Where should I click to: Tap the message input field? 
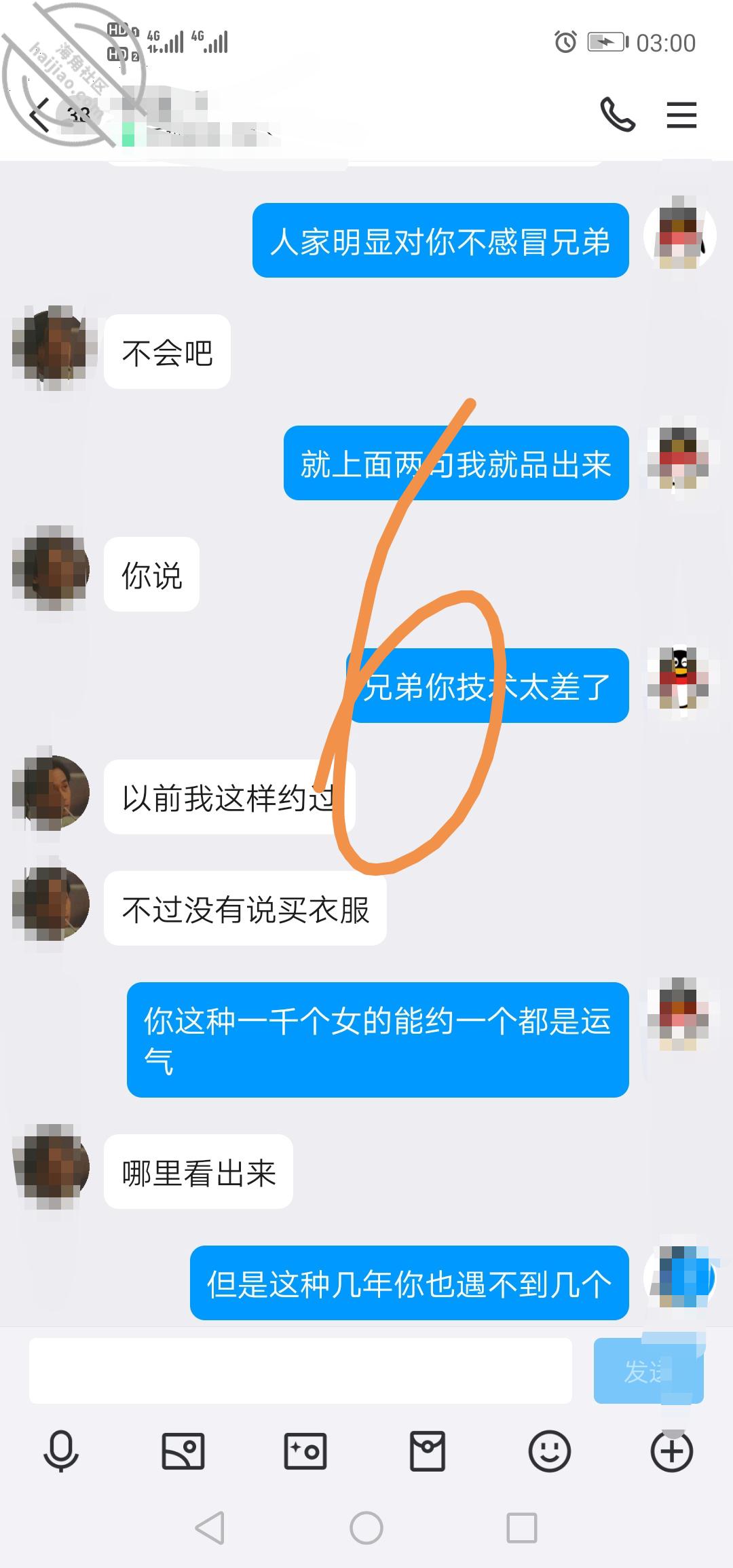click(x=300, y=1370)
